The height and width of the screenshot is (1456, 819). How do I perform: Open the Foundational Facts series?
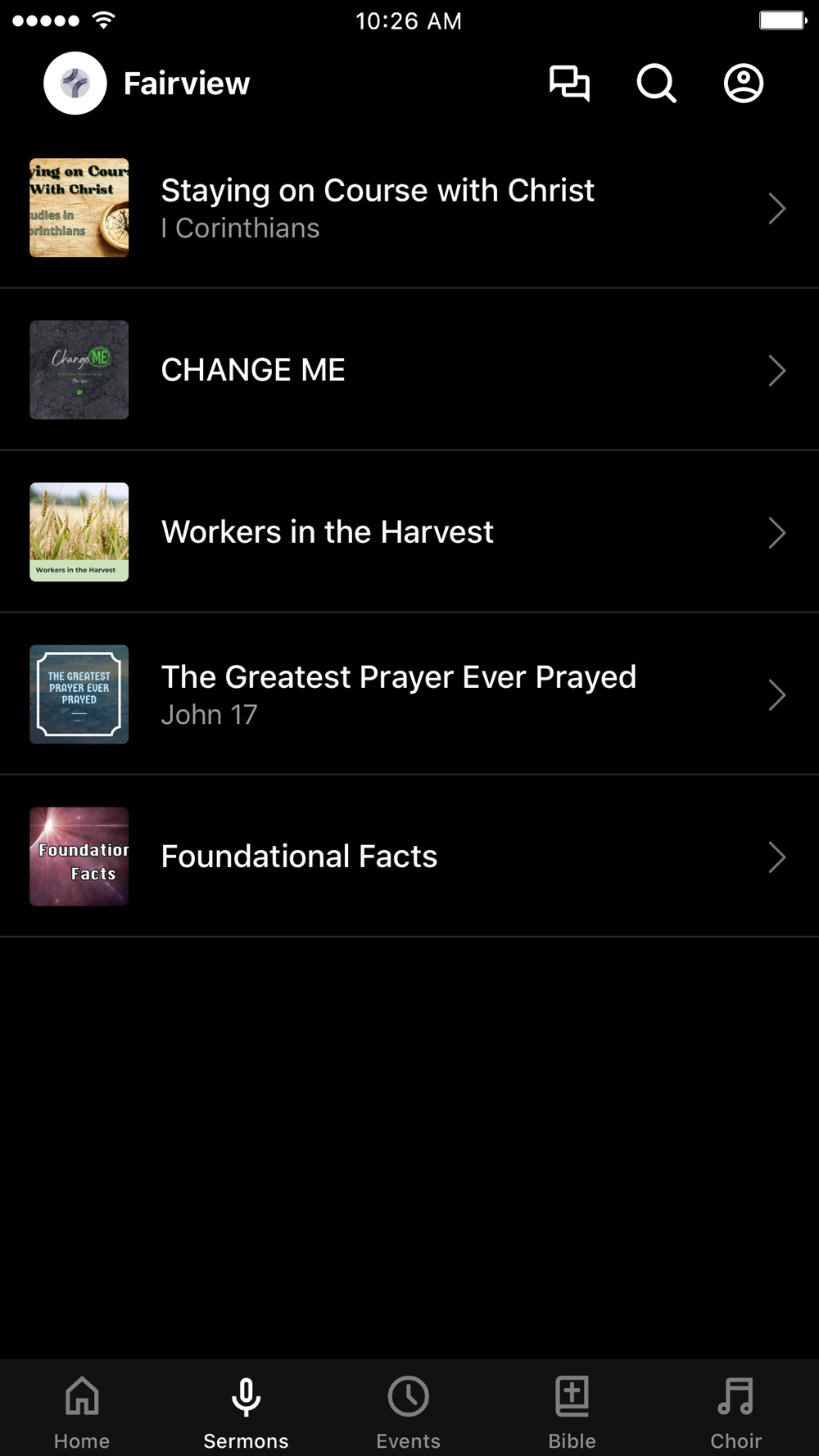(409, 857)
